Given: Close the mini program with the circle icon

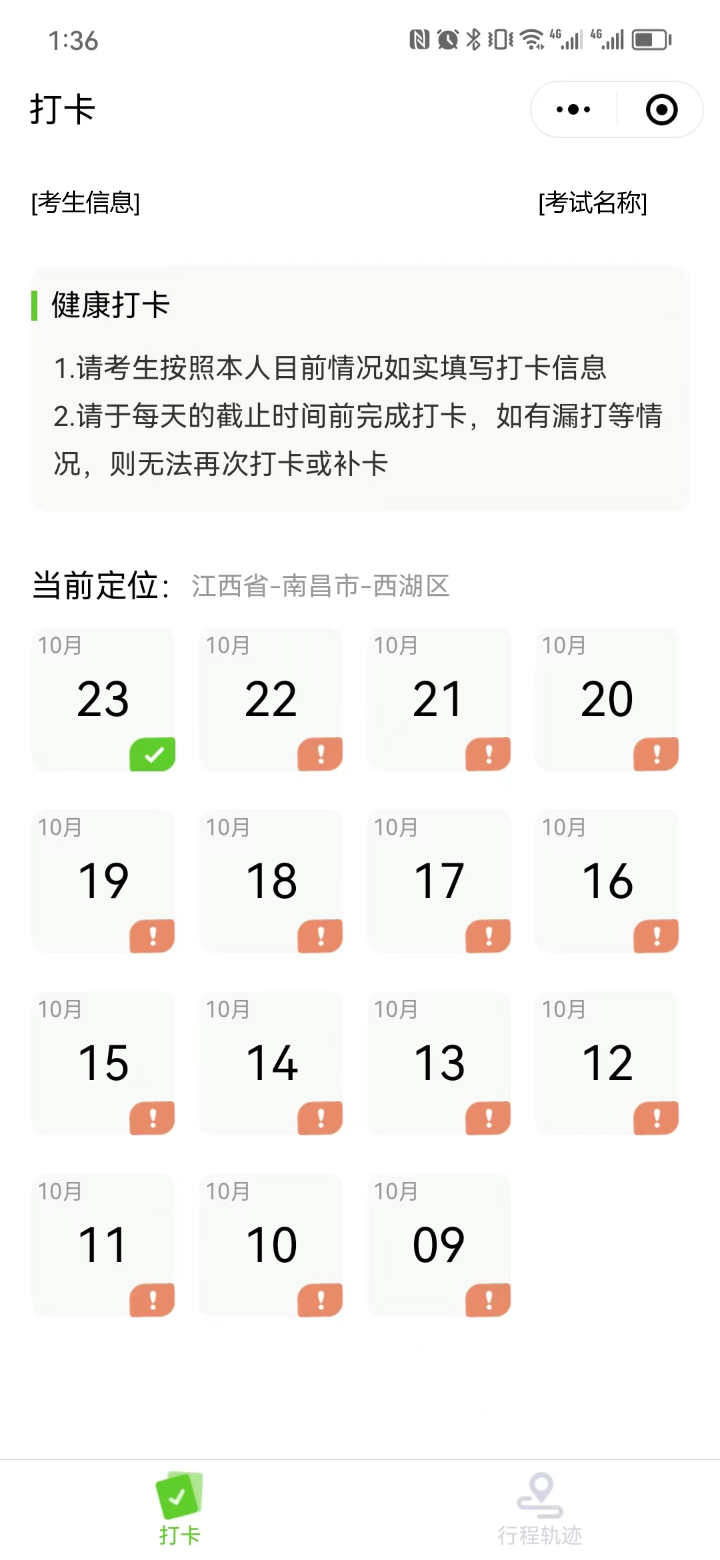Looking at the screenshot, I should [661, 109].
